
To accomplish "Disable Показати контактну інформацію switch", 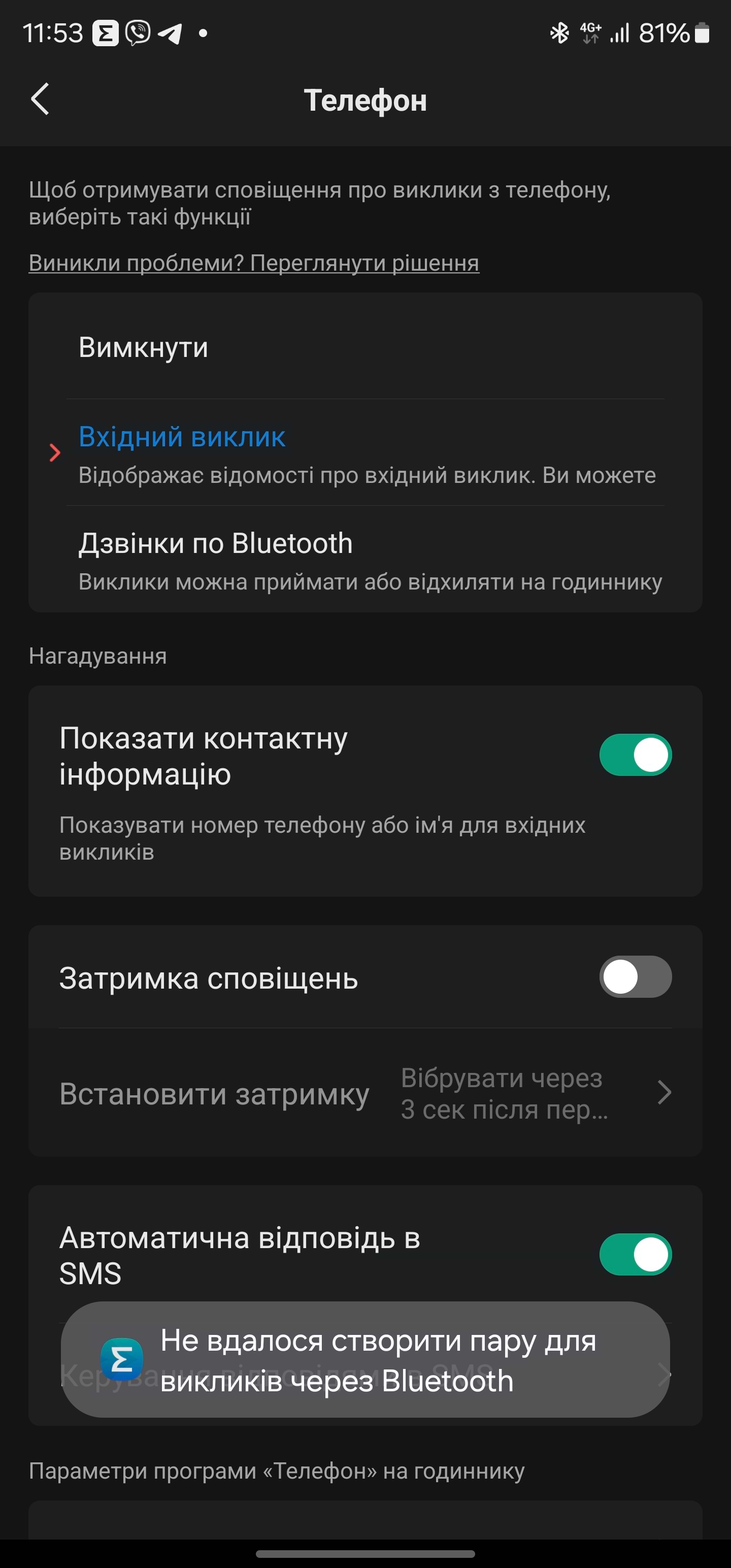I will point(635,755).
